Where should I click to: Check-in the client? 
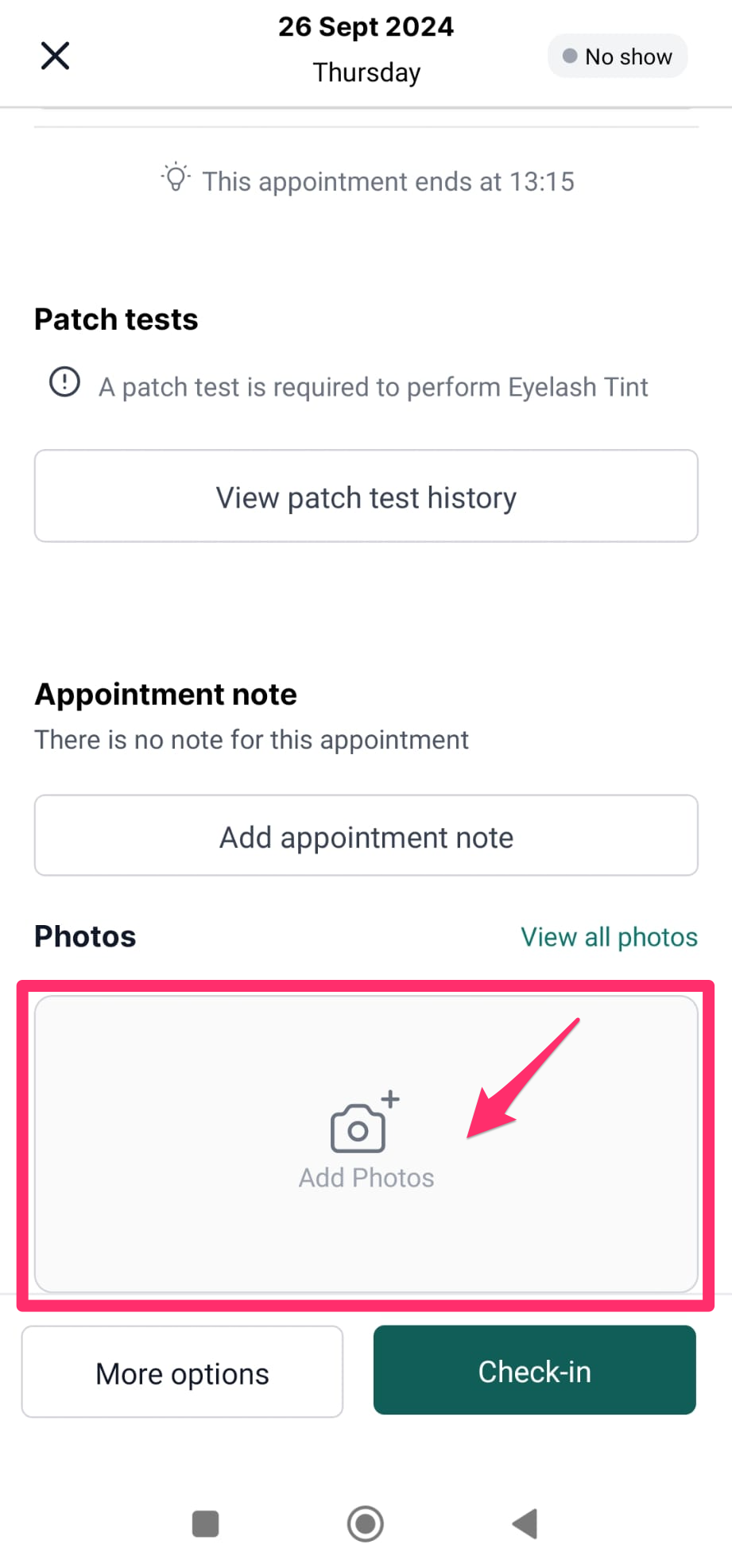coord(535,1371)
